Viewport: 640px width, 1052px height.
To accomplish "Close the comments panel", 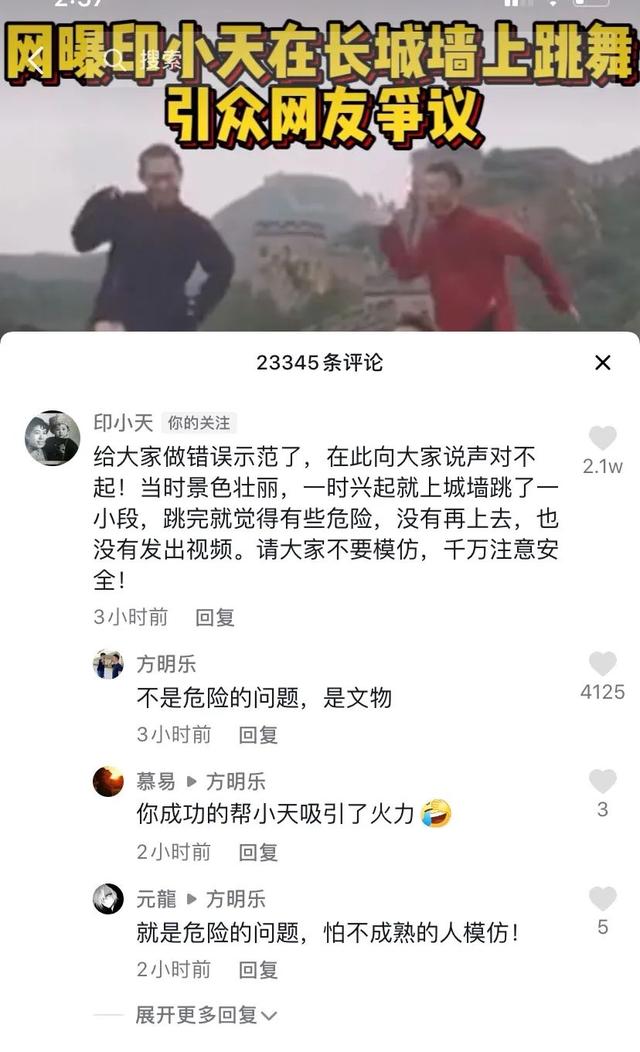I will 602,362.
